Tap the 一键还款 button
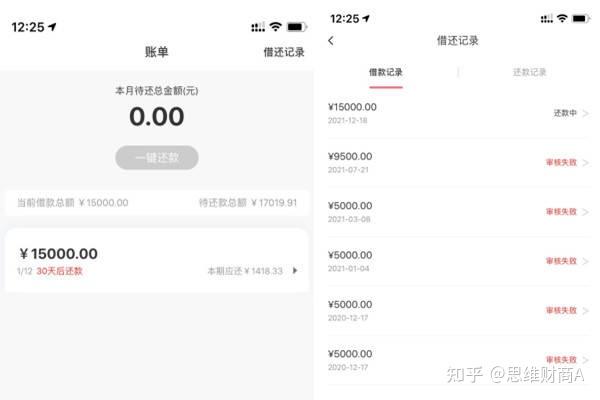The width and height of the screenshot is (600, 400). pyautogui.click(x=156, y=158)
